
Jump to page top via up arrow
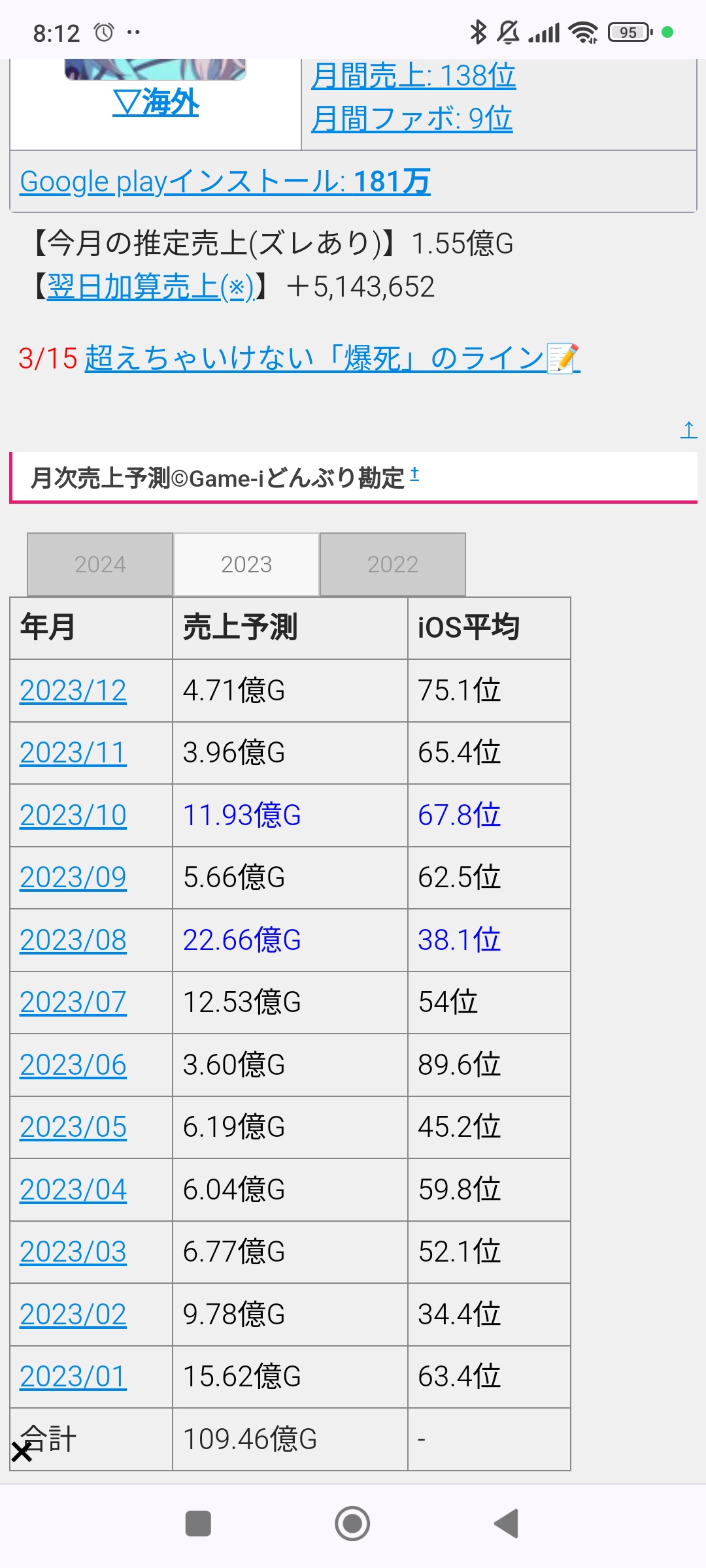pos(688,430)
